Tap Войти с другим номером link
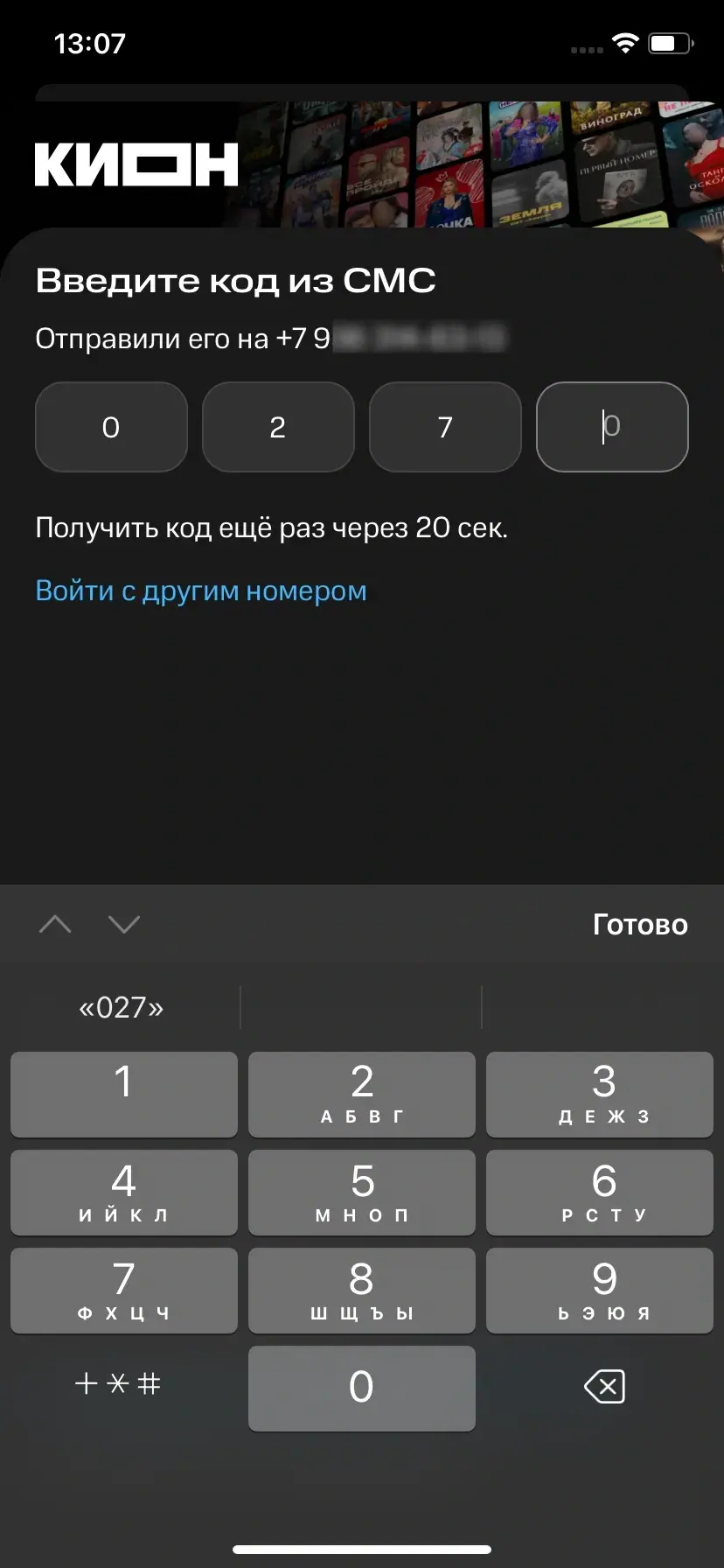This screenshot has height=1568, width=724. 201,591
